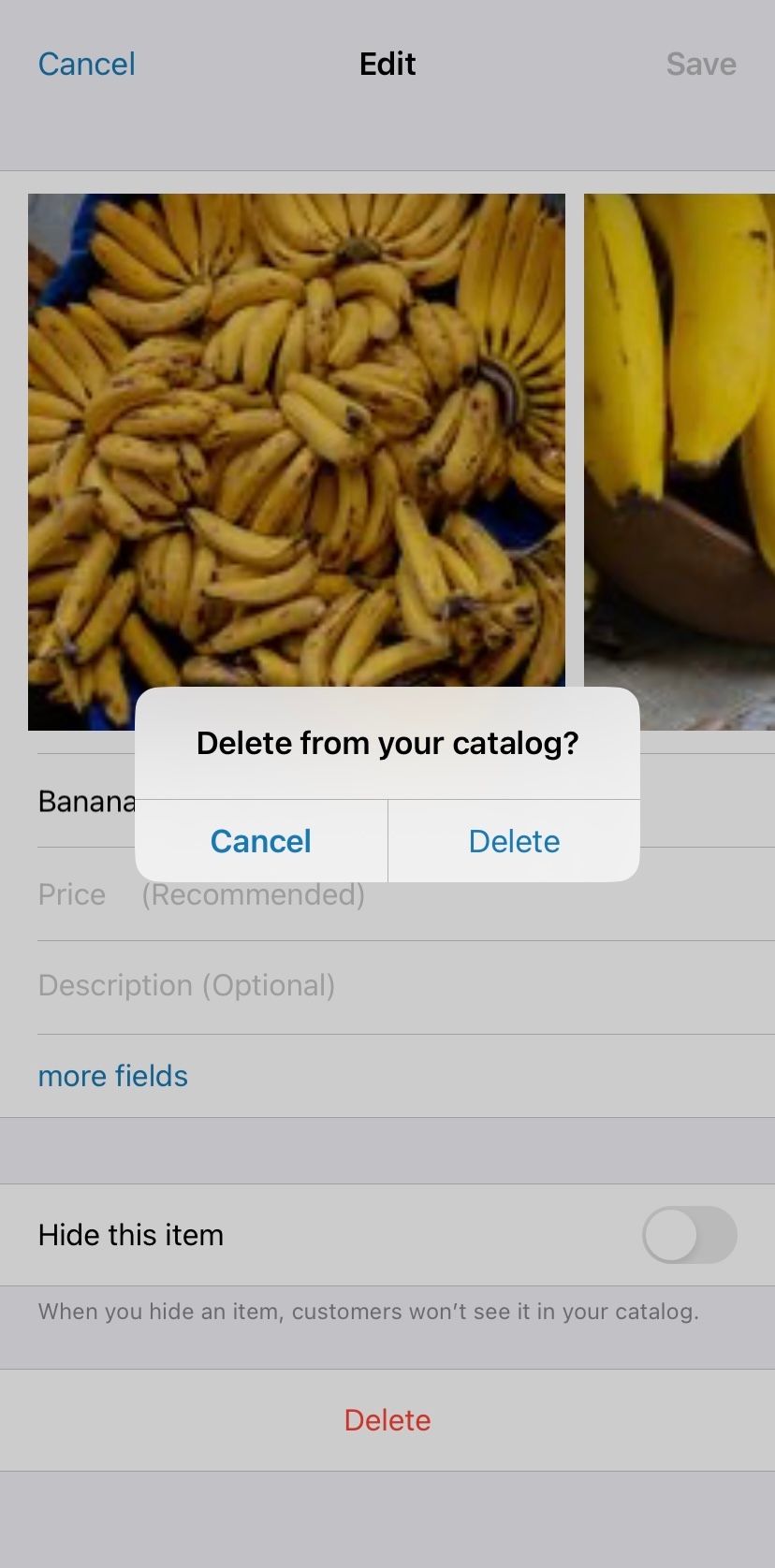
Task: Cancel the delete confirmation dialog
Action: (x=261, y=841)
